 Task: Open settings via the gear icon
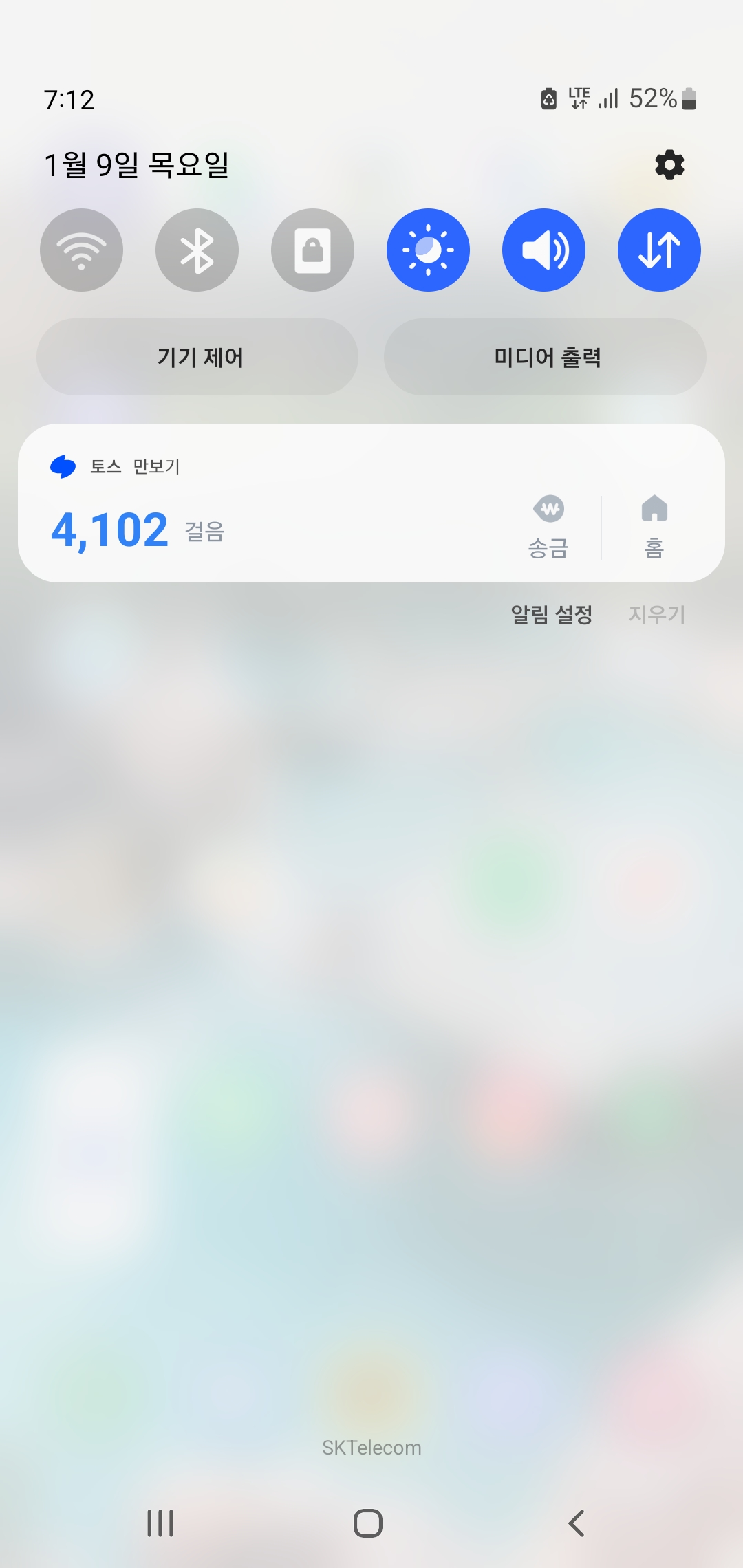click(x=669, y=165)
